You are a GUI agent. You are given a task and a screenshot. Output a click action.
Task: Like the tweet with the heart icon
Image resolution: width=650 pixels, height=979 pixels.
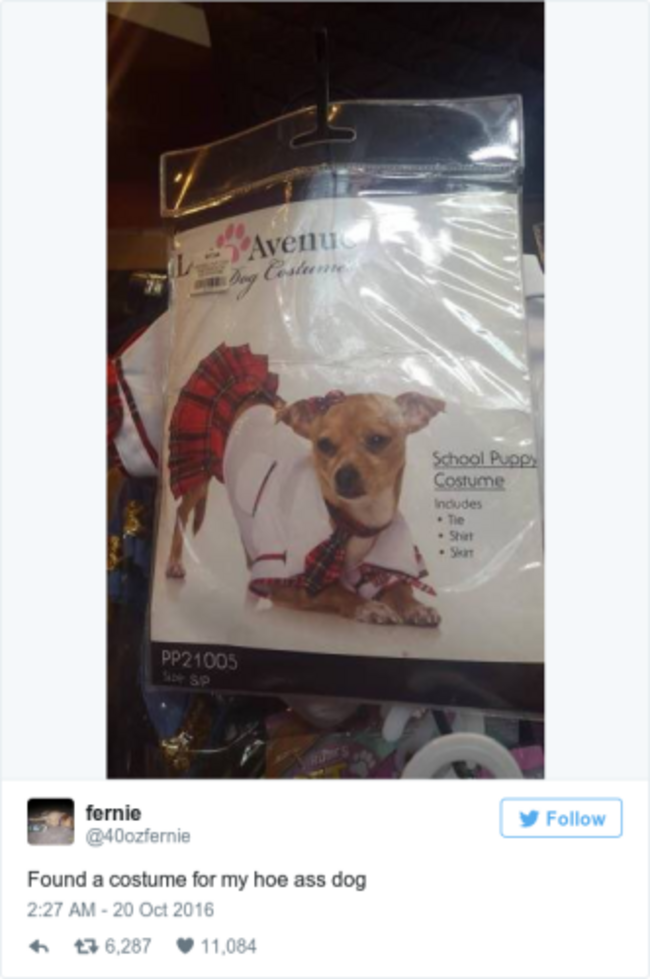tap(185, 946)
